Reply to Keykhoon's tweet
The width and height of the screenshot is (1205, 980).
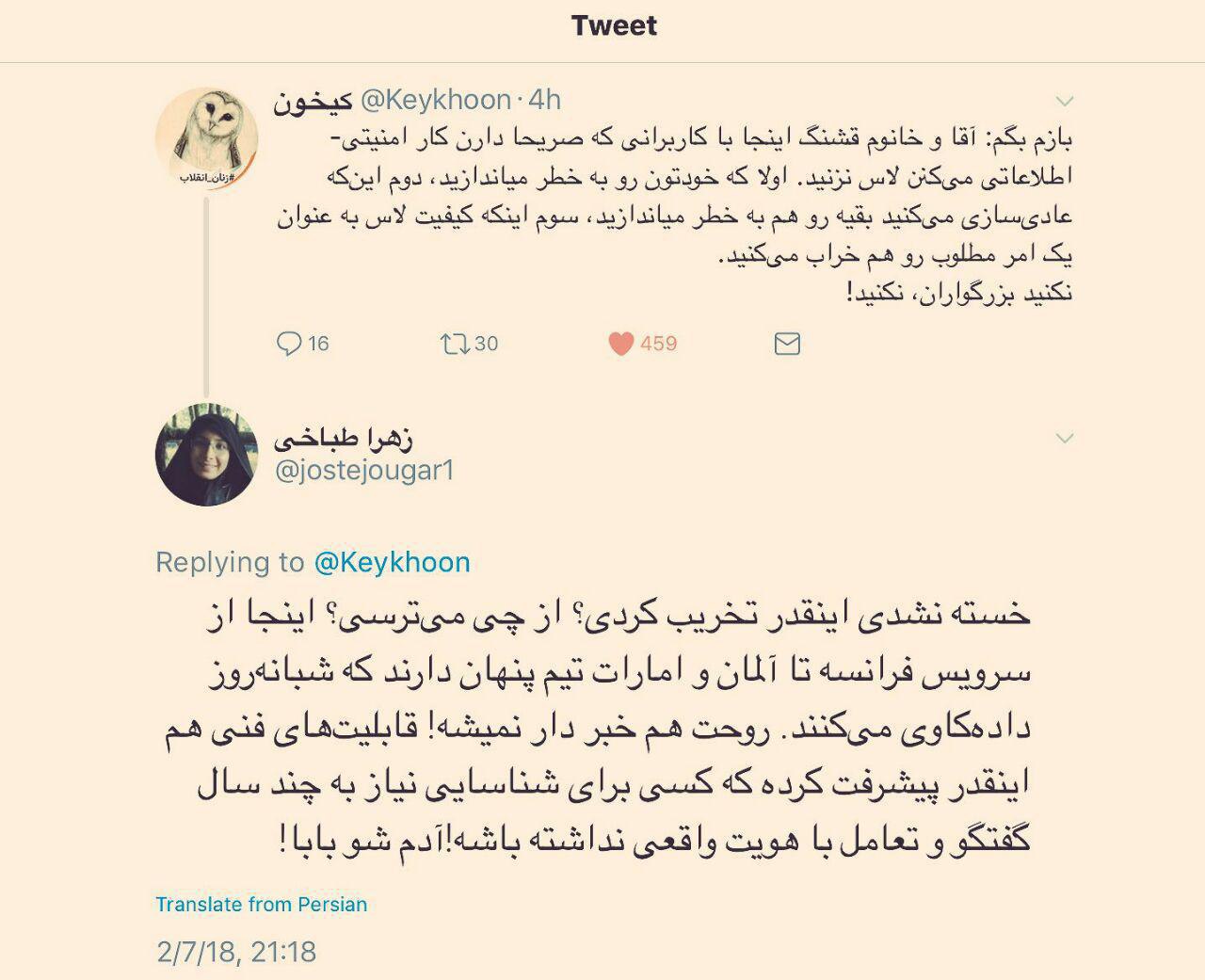pyautogui.click(x=289, y=344)
